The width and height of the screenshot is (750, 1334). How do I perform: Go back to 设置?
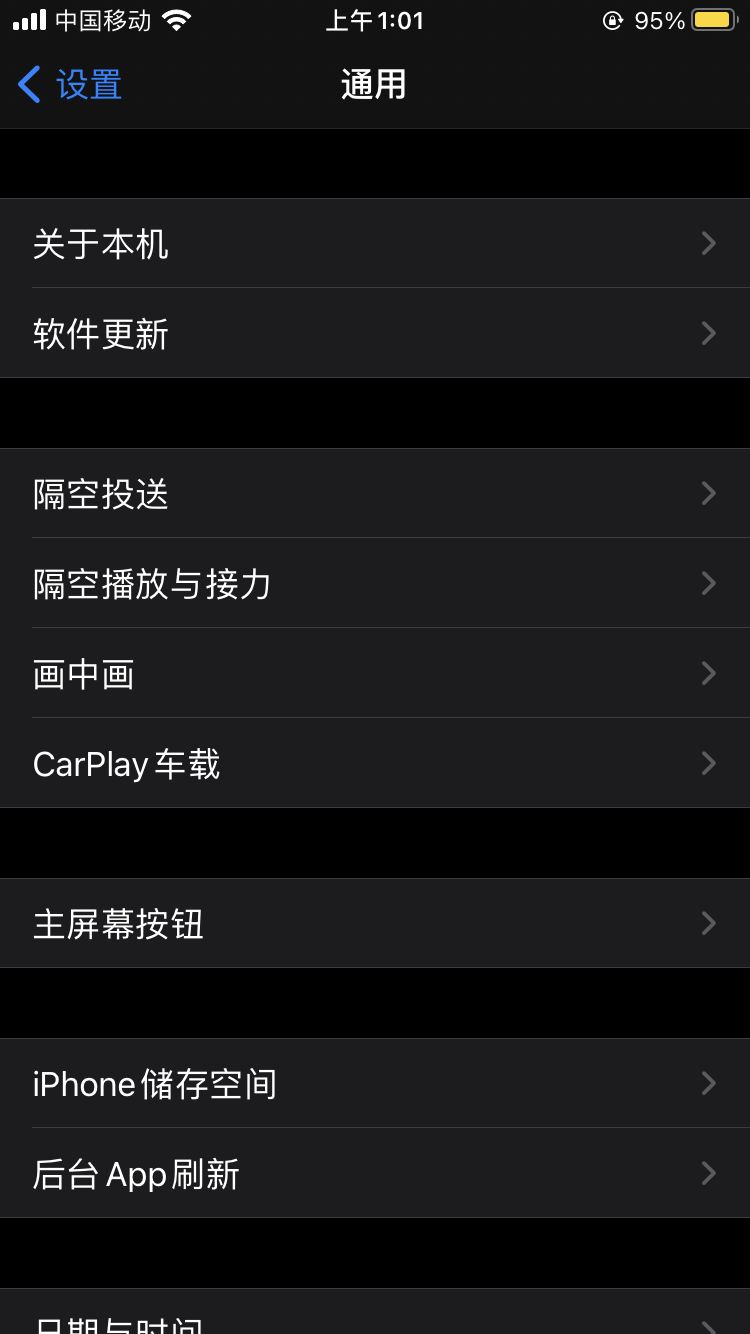[x=70, y=85]
